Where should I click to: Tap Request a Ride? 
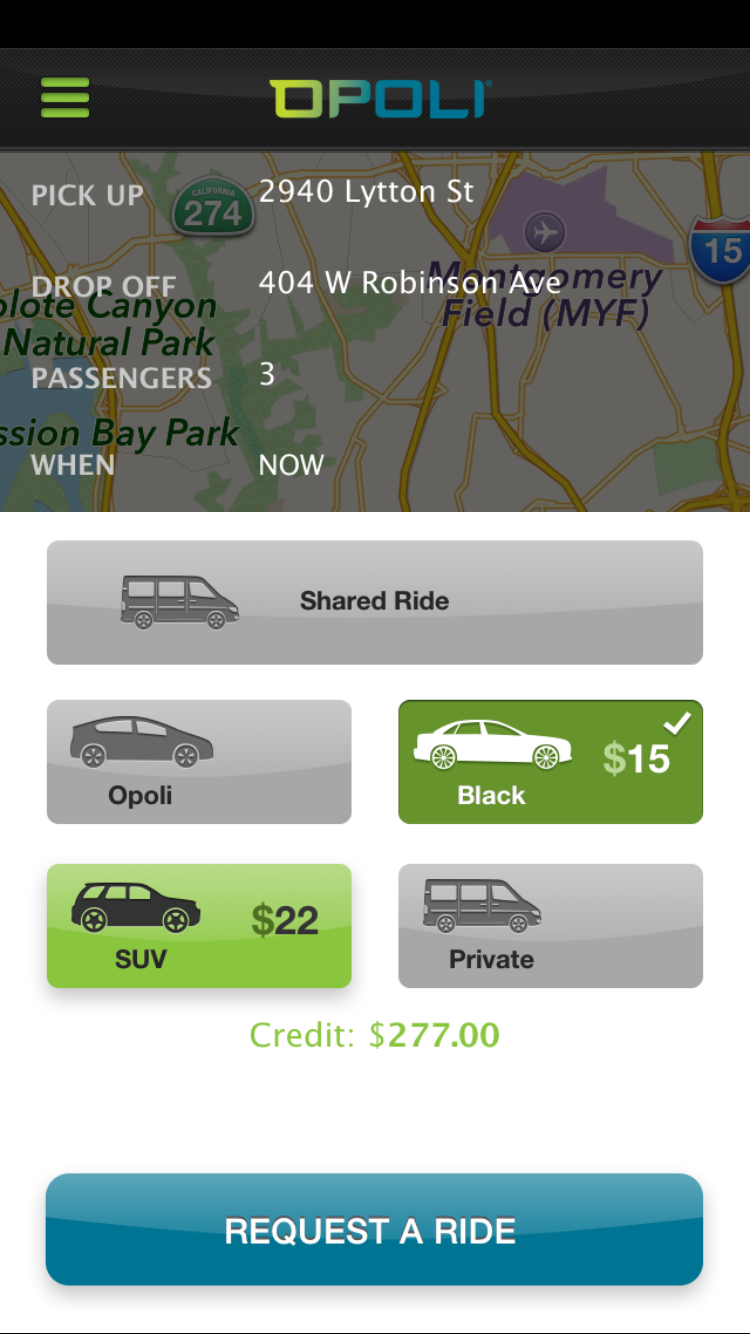coord(374,1229)
